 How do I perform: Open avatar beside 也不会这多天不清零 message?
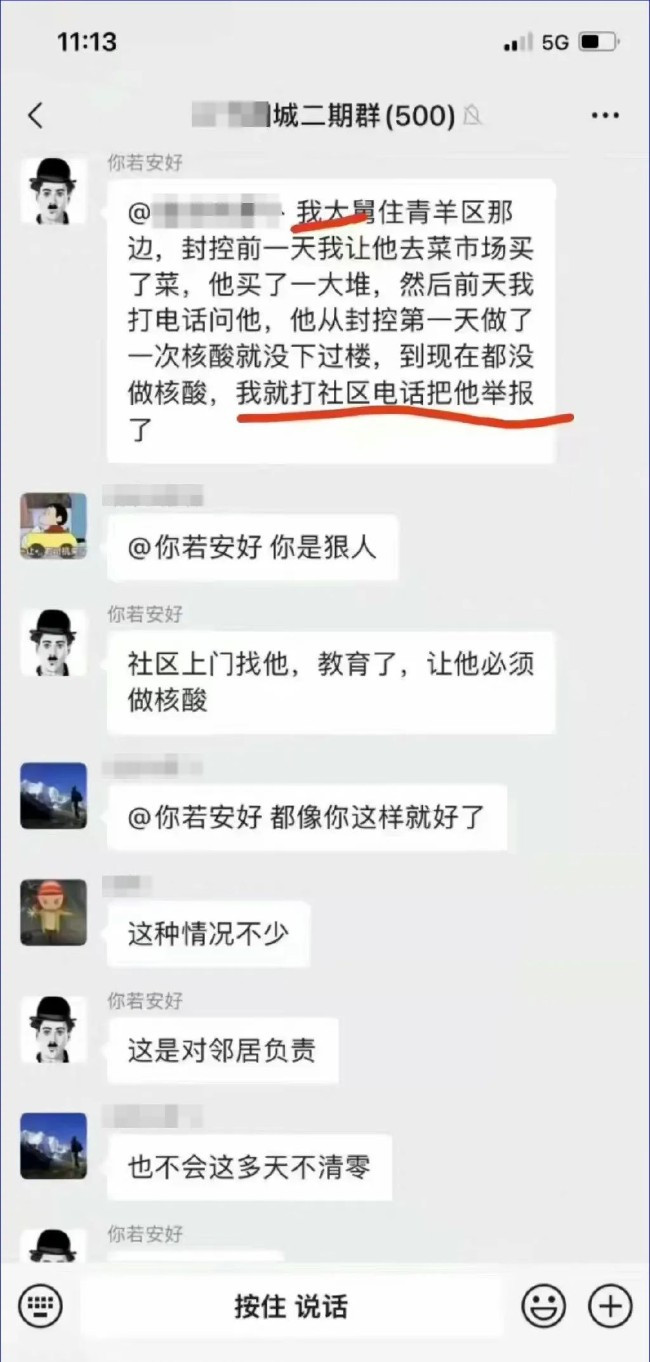[54, 1145]
